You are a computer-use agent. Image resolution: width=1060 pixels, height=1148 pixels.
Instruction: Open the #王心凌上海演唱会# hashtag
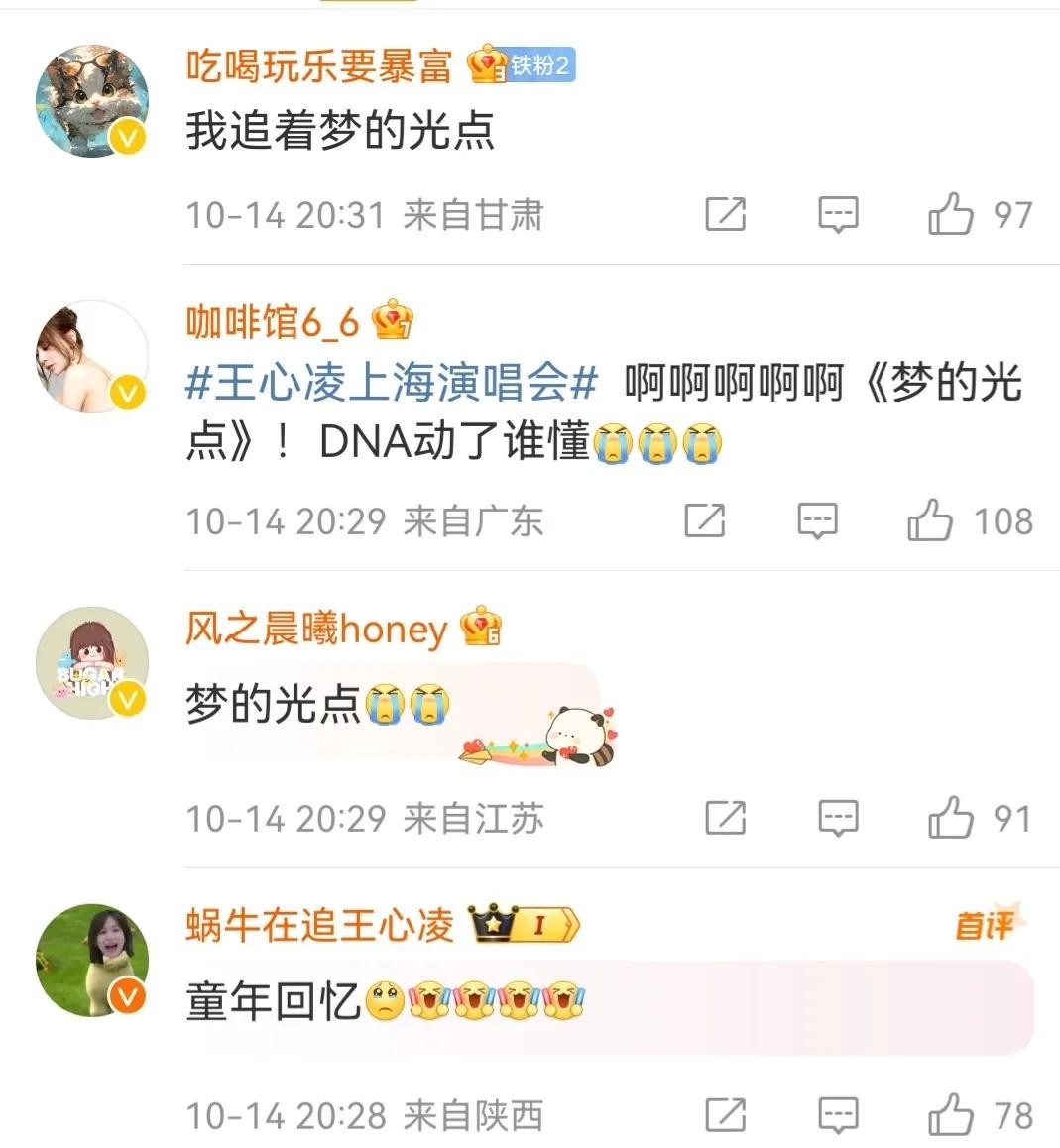pyautogui.click(x=392, y=383)
